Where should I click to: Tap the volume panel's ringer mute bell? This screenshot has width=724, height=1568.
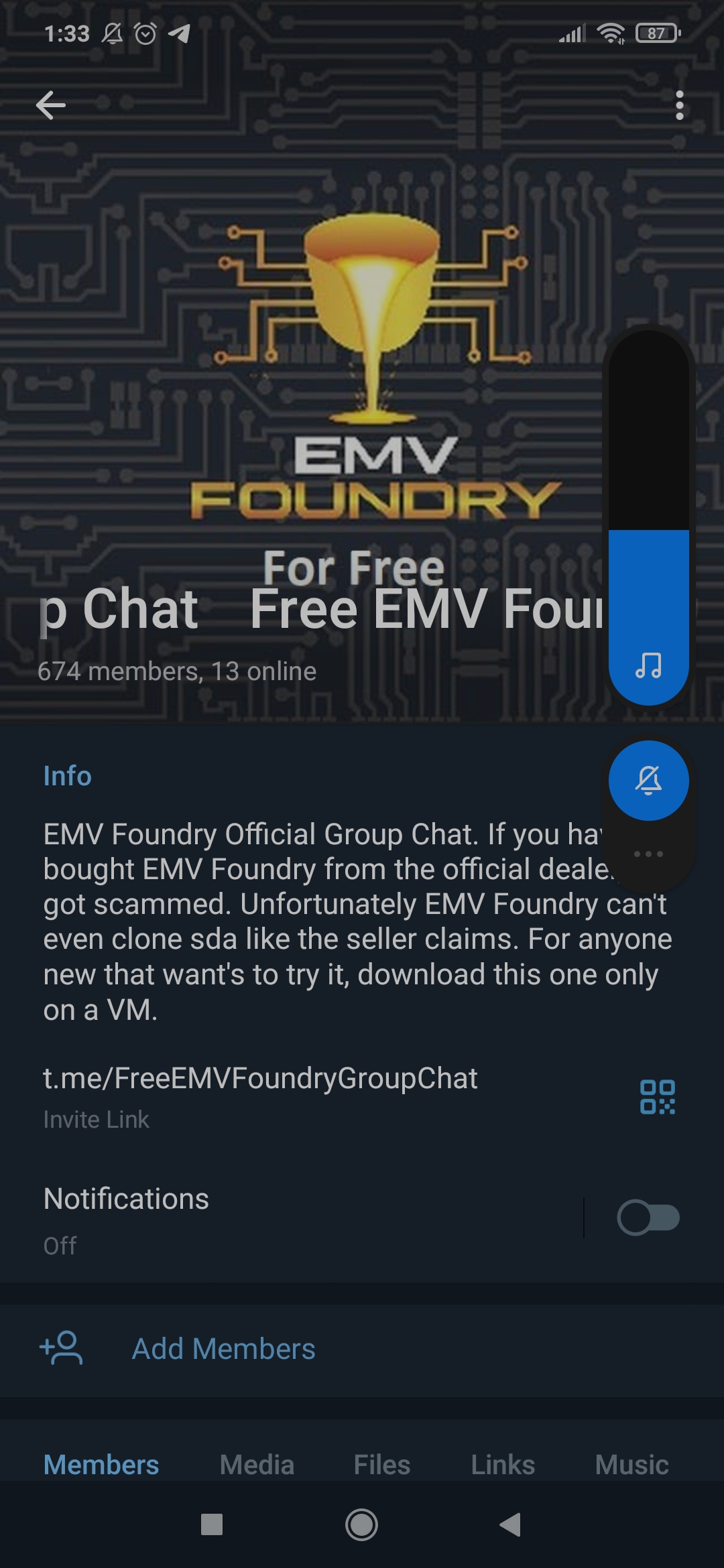(x=648, y=781)
